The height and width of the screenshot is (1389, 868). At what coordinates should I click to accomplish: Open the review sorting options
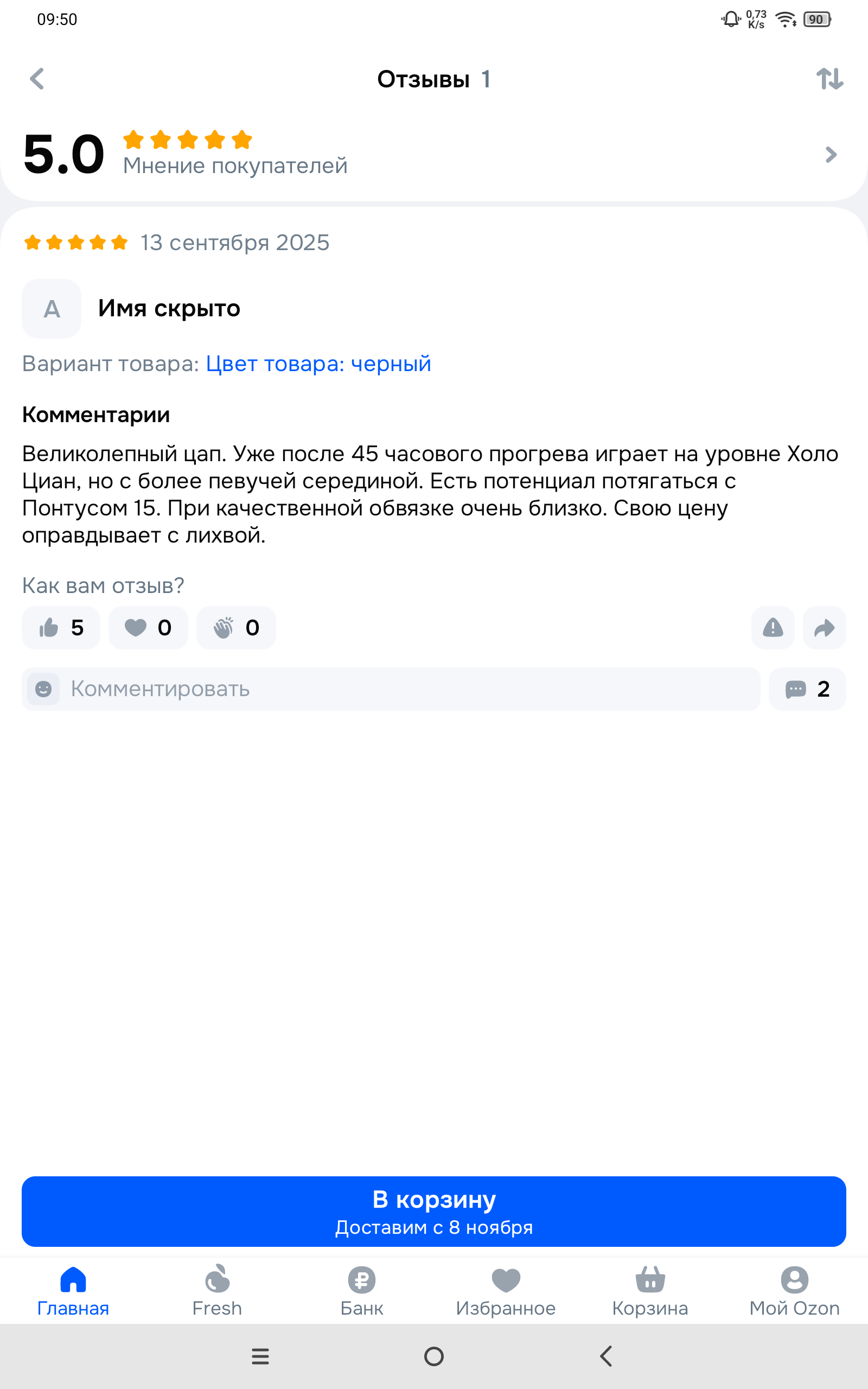[829, 79]
